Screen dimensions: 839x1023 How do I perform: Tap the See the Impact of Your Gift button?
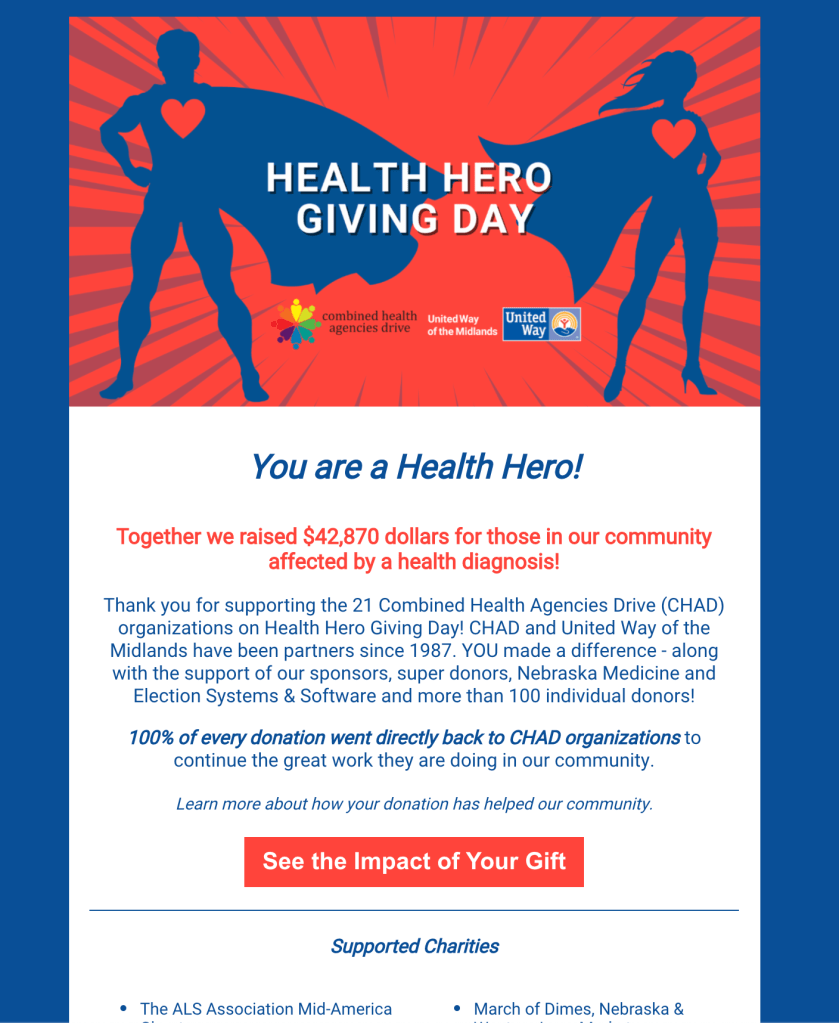[414, 861]
